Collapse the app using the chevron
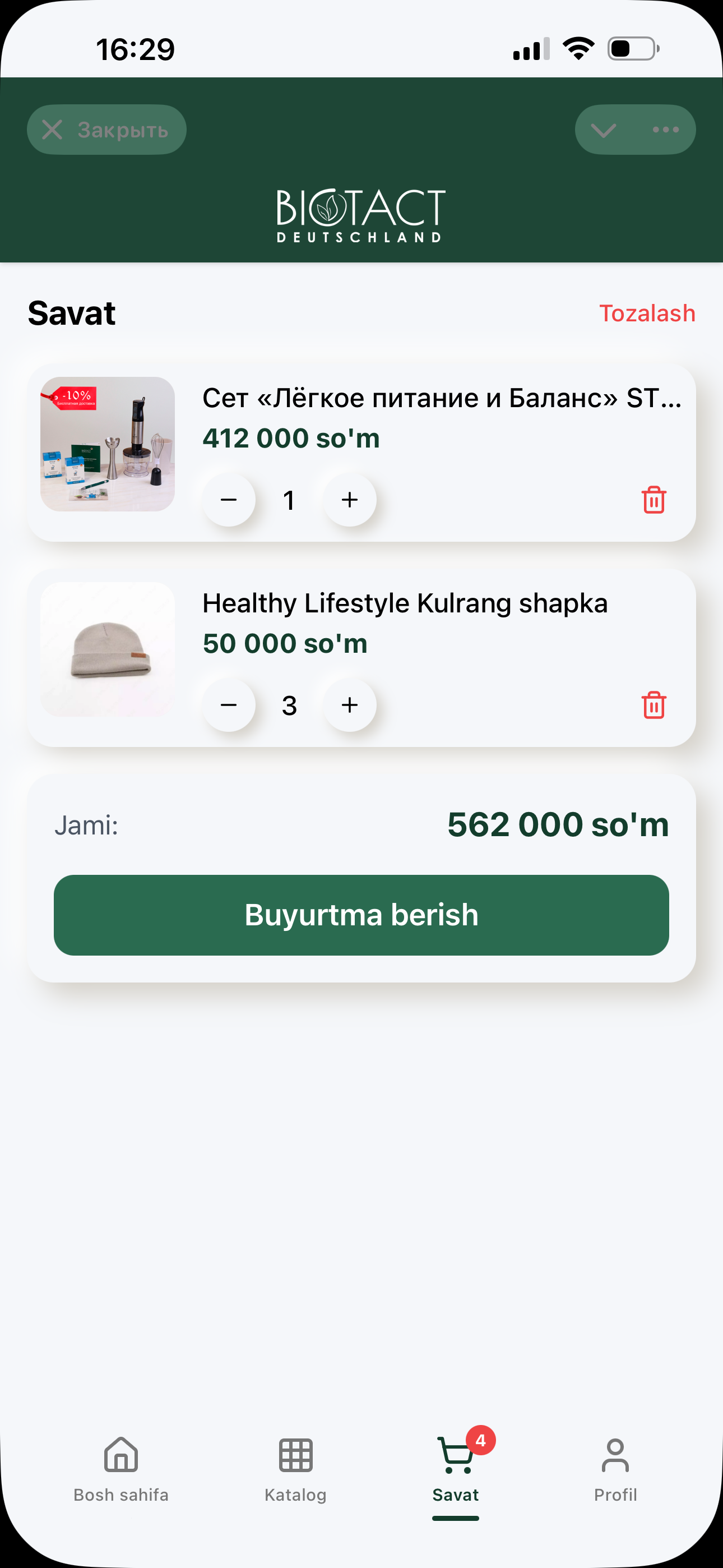723x1568 pixels. click(604, 130)
